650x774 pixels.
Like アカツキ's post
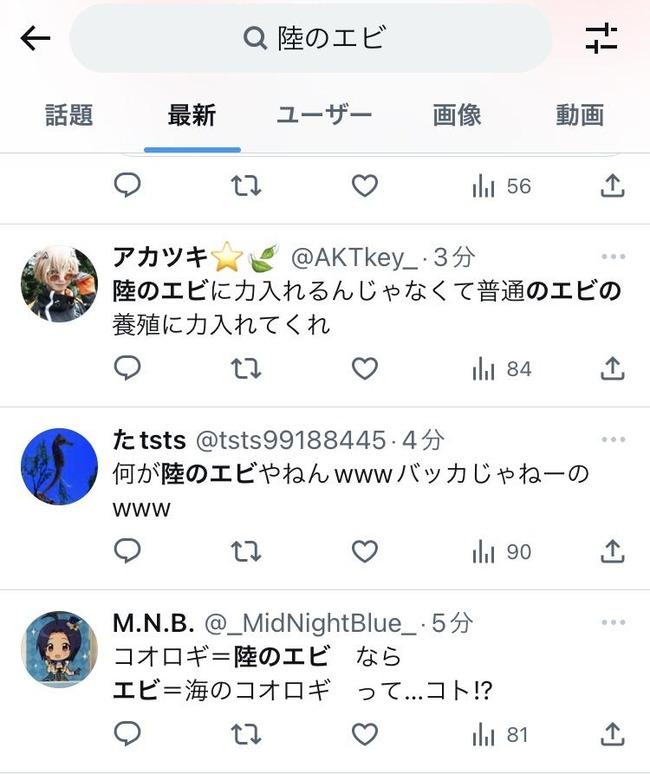point(365,369)
